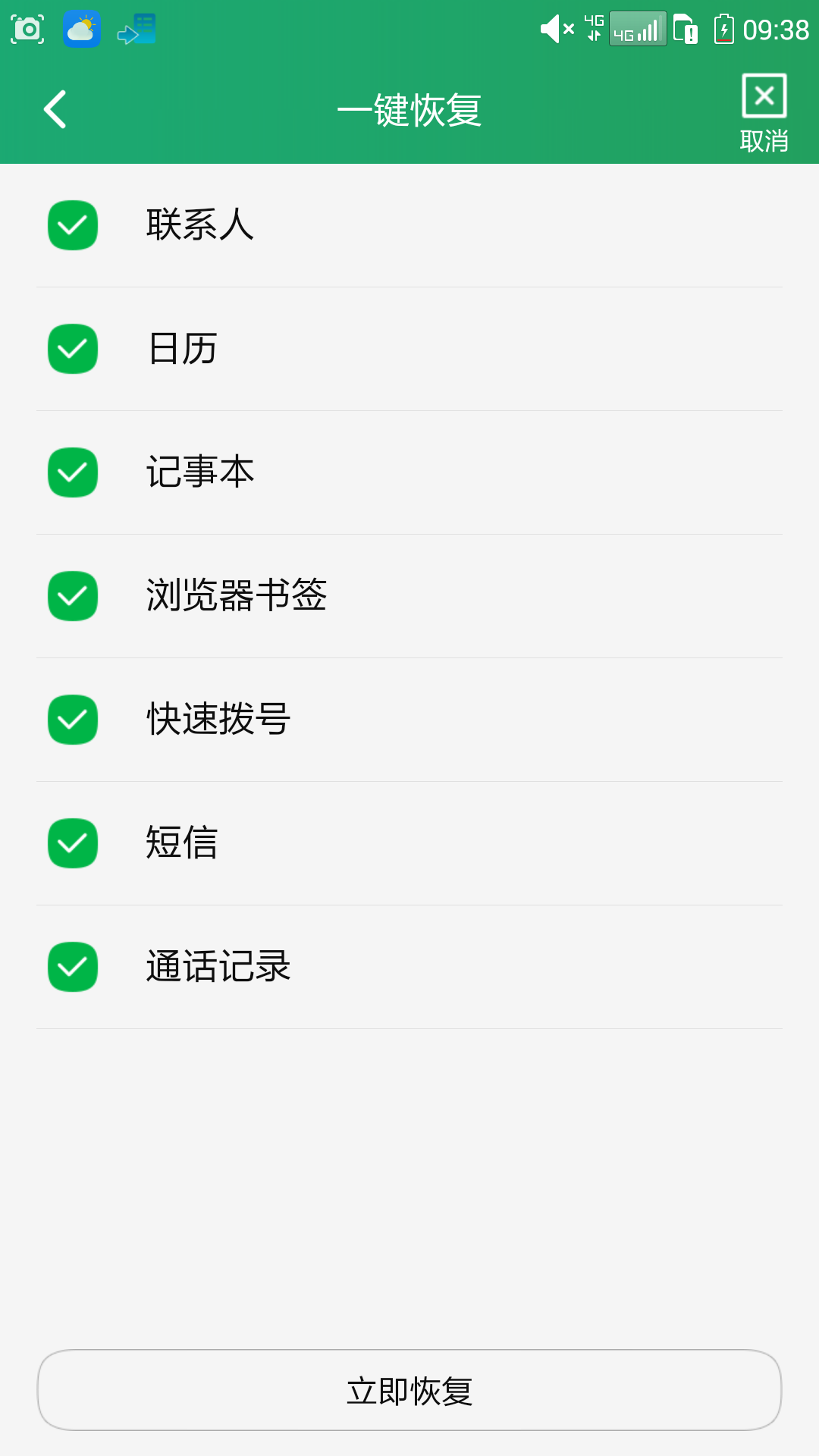819x1456 pixels.
Task: Click the 一键恢复 title text
Action: pyautogui.click(x=409, y=109)
